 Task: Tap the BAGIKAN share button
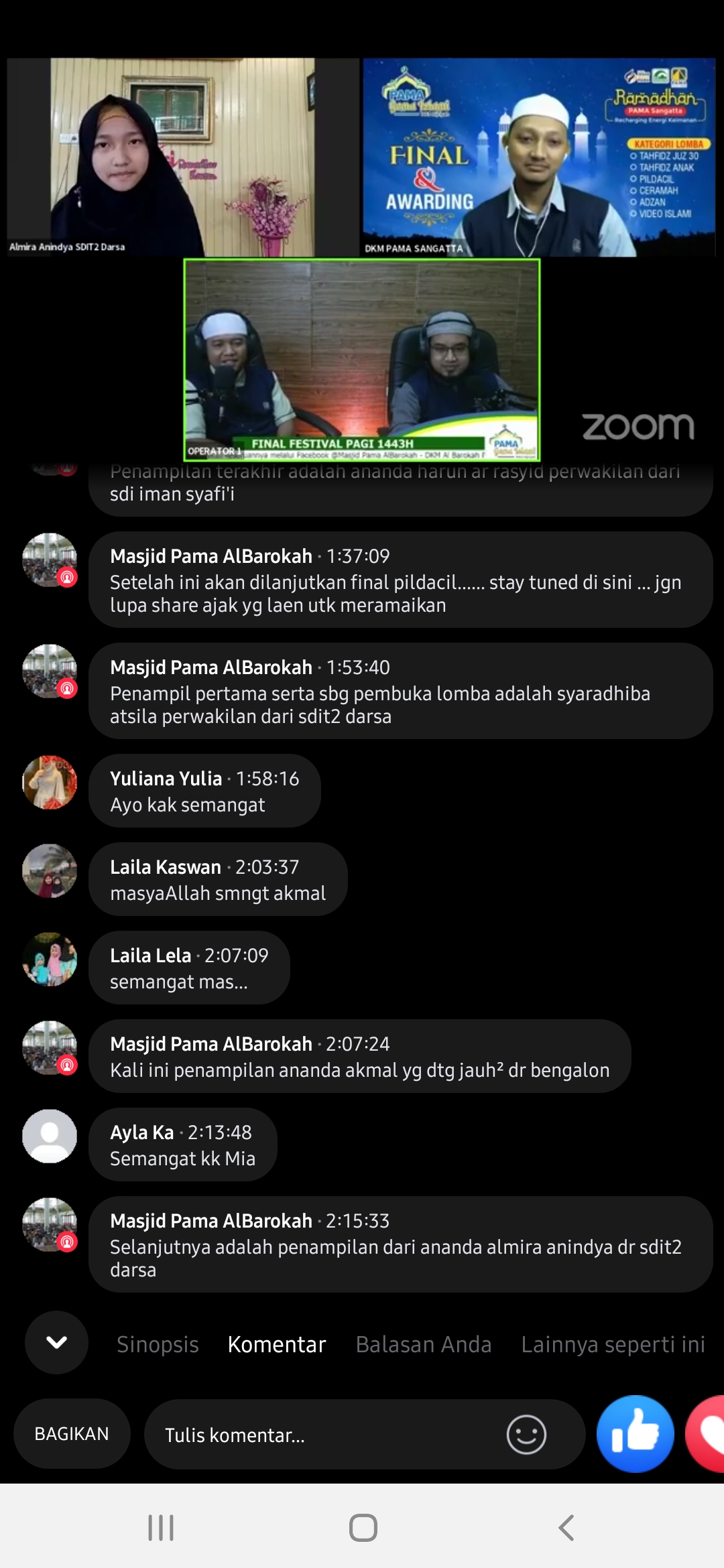[72, 1434]
